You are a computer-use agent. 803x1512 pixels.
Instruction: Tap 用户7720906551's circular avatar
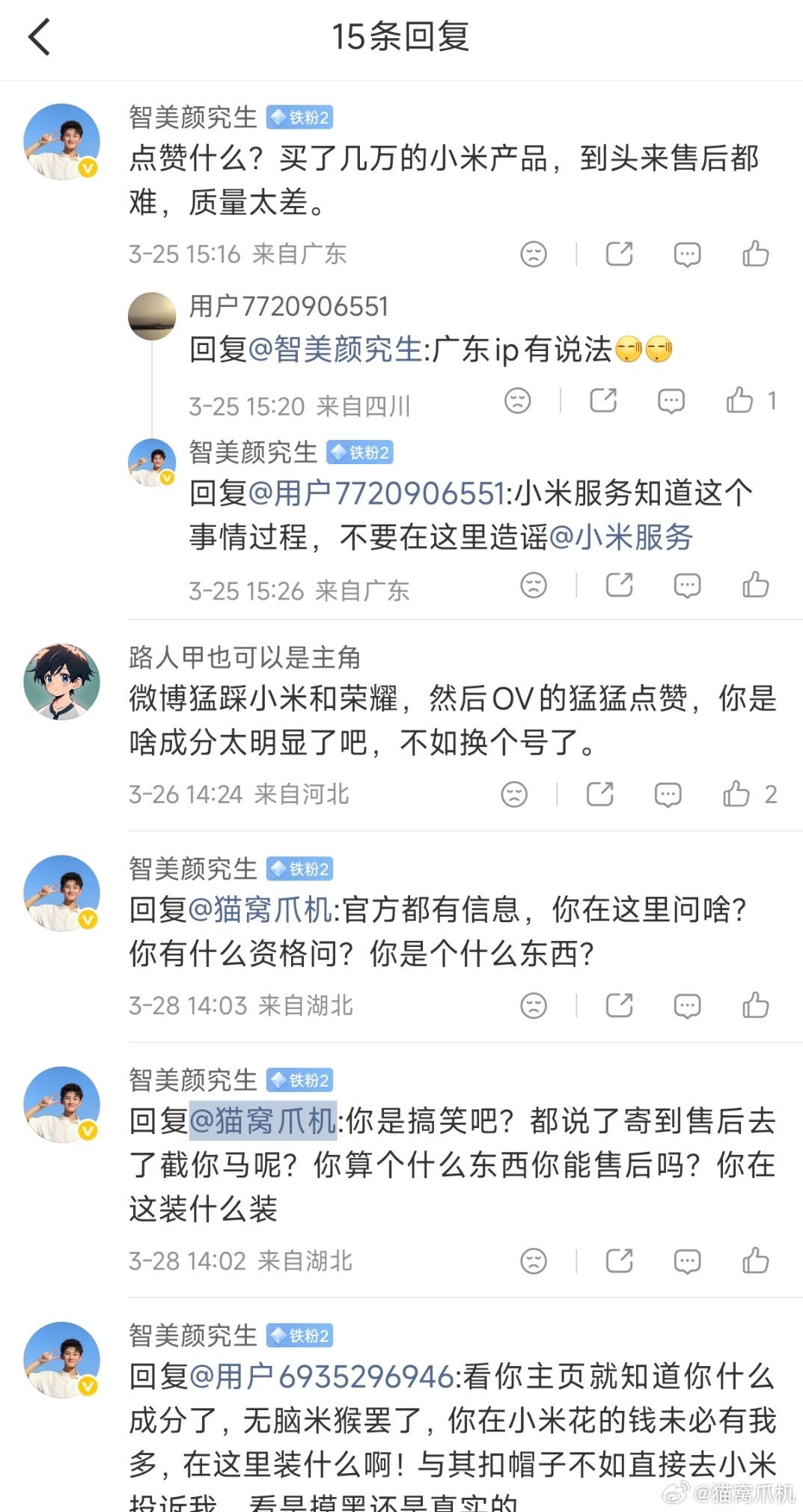152,316
